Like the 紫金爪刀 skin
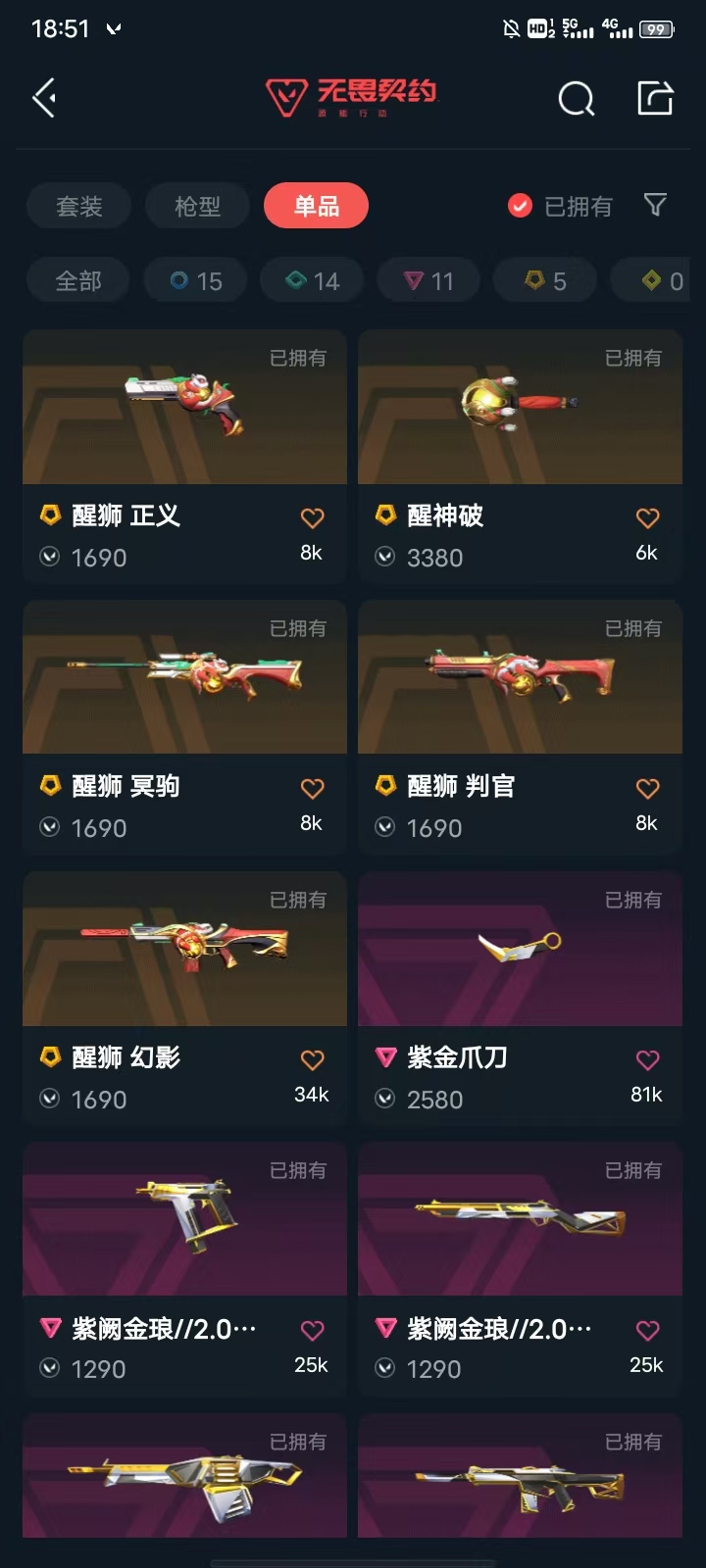Viewport: 706px width, 1568px height. tap(647, 1060)
